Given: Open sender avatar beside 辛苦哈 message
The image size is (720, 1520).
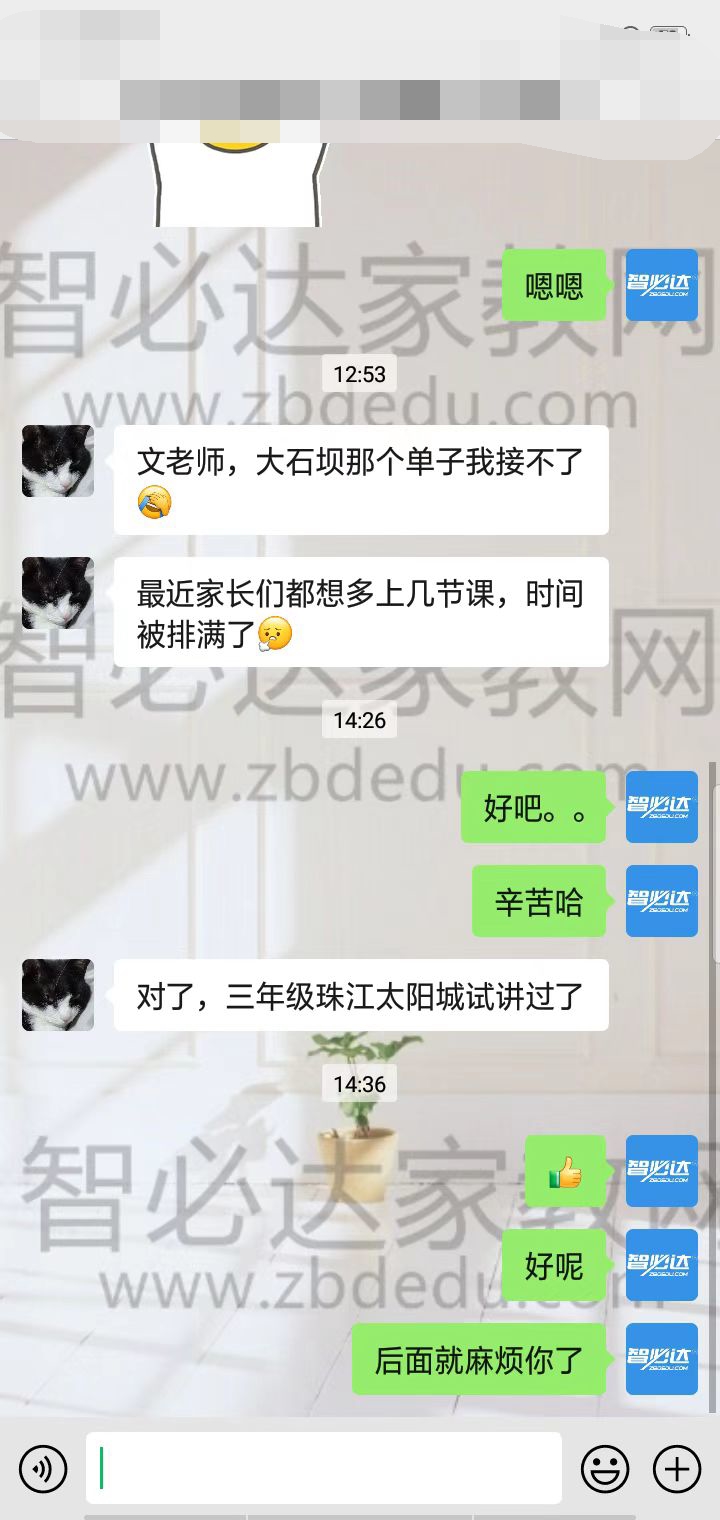Looking at the screenshot, I should pyautogui.click(x=662, y=901).
